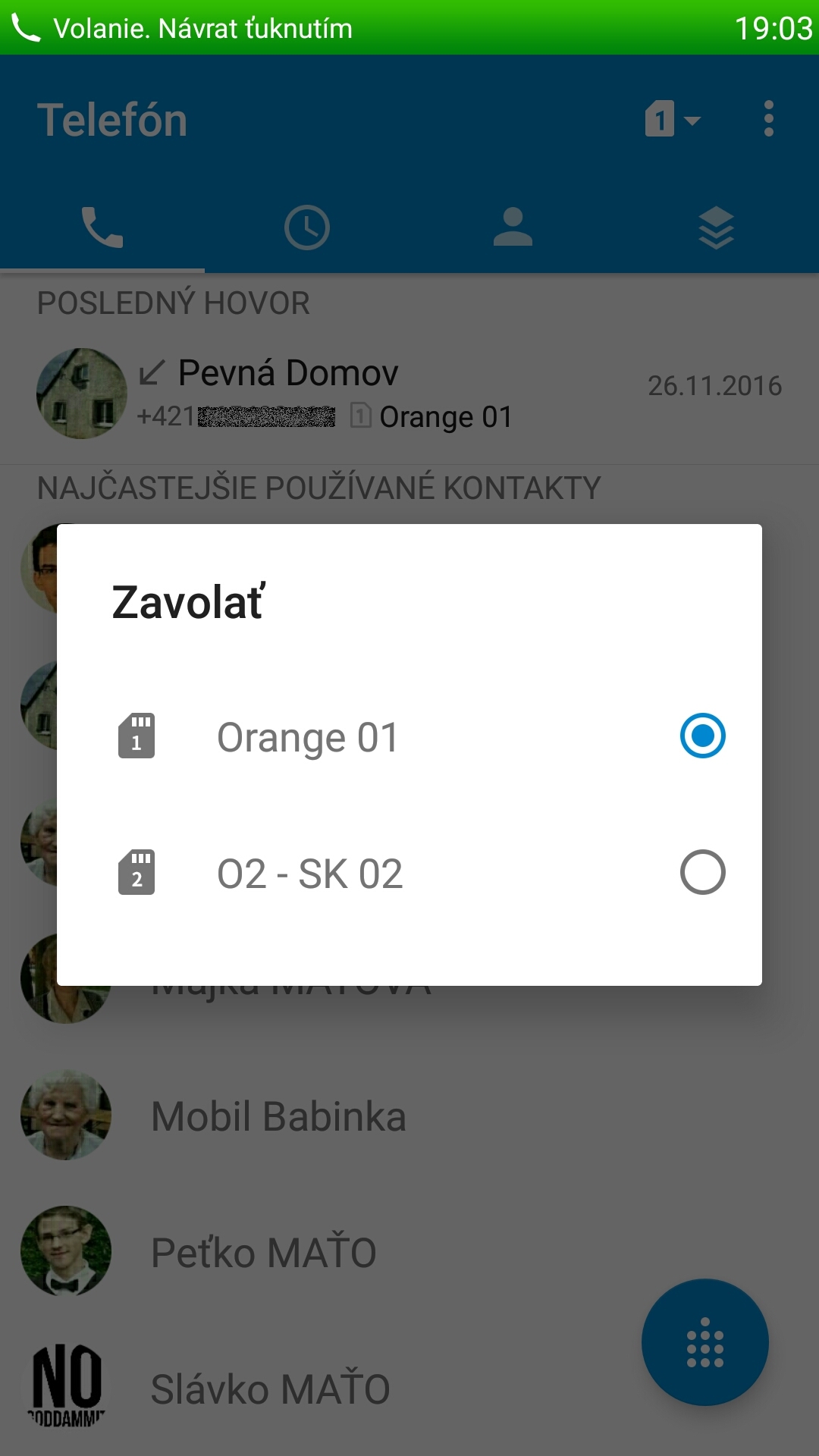Call Mobil Babinka contact
Image resolution: width=819 pixels, height=1456 pixels.
(x=409, y=1116)
